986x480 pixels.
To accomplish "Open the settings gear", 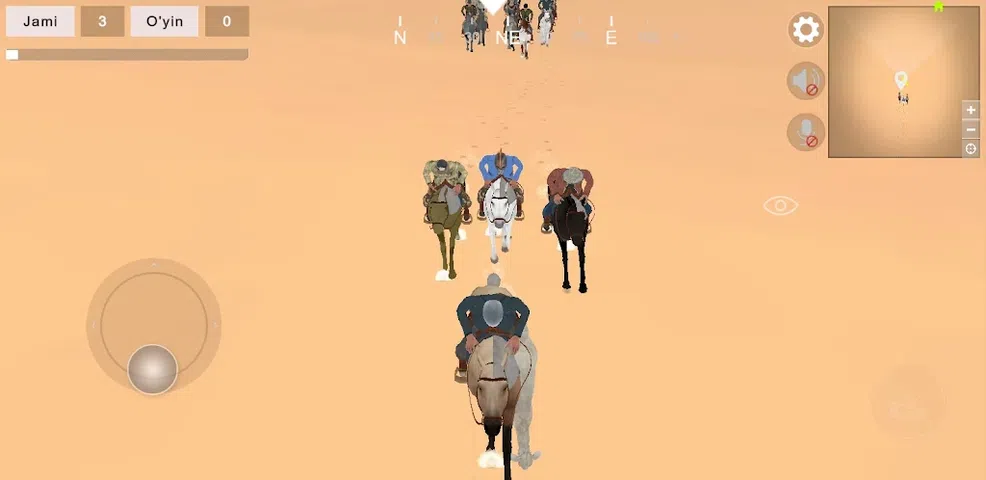I will click(x=805, y=30).
